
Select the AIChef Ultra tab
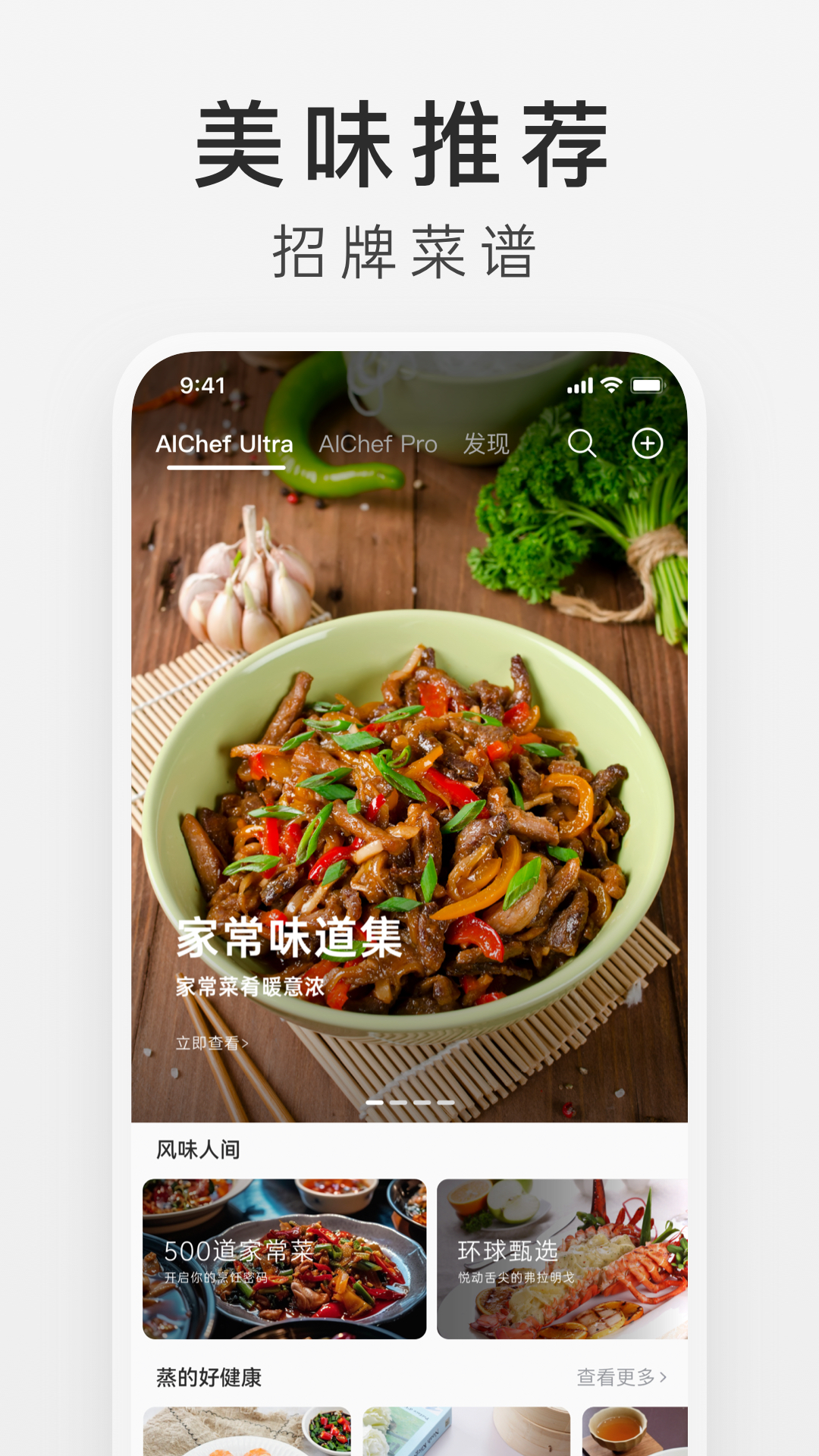coord(224,444)
